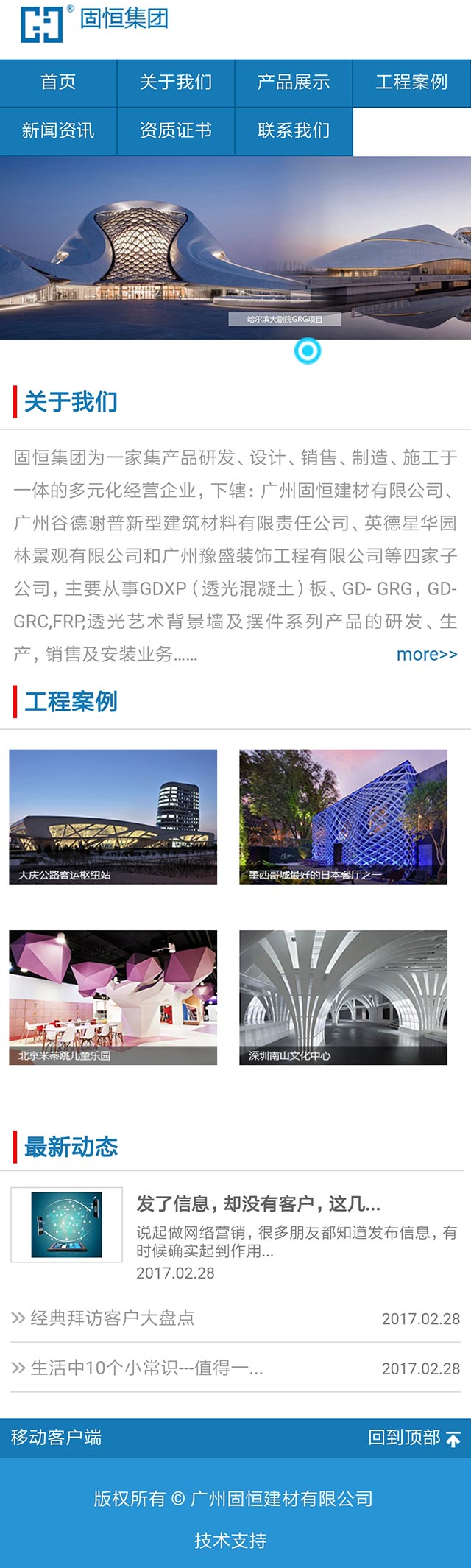Open the news 生活中10个小常识
The height and width of the screenshot is (1568, 471).
[x=147, y=1368]
